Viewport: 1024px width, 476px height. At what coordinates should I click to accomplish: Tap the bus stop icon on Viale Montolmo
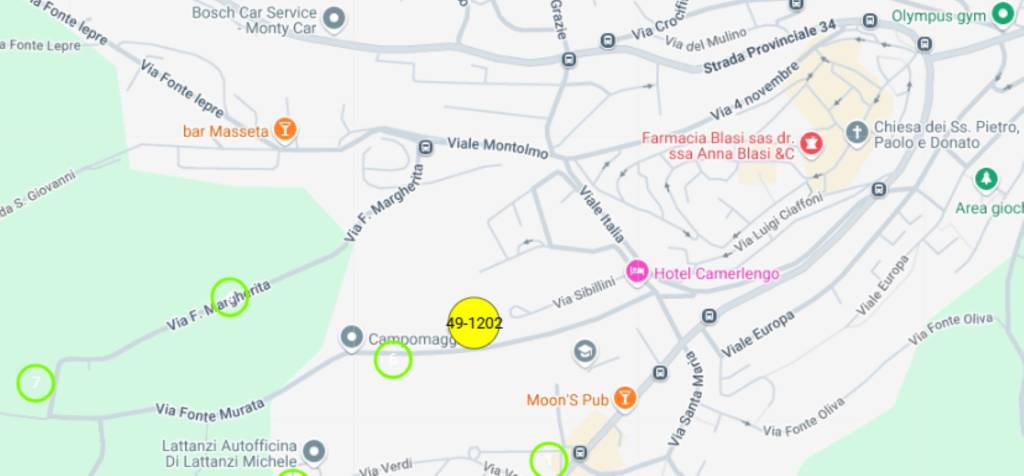[x=426, y=147]
